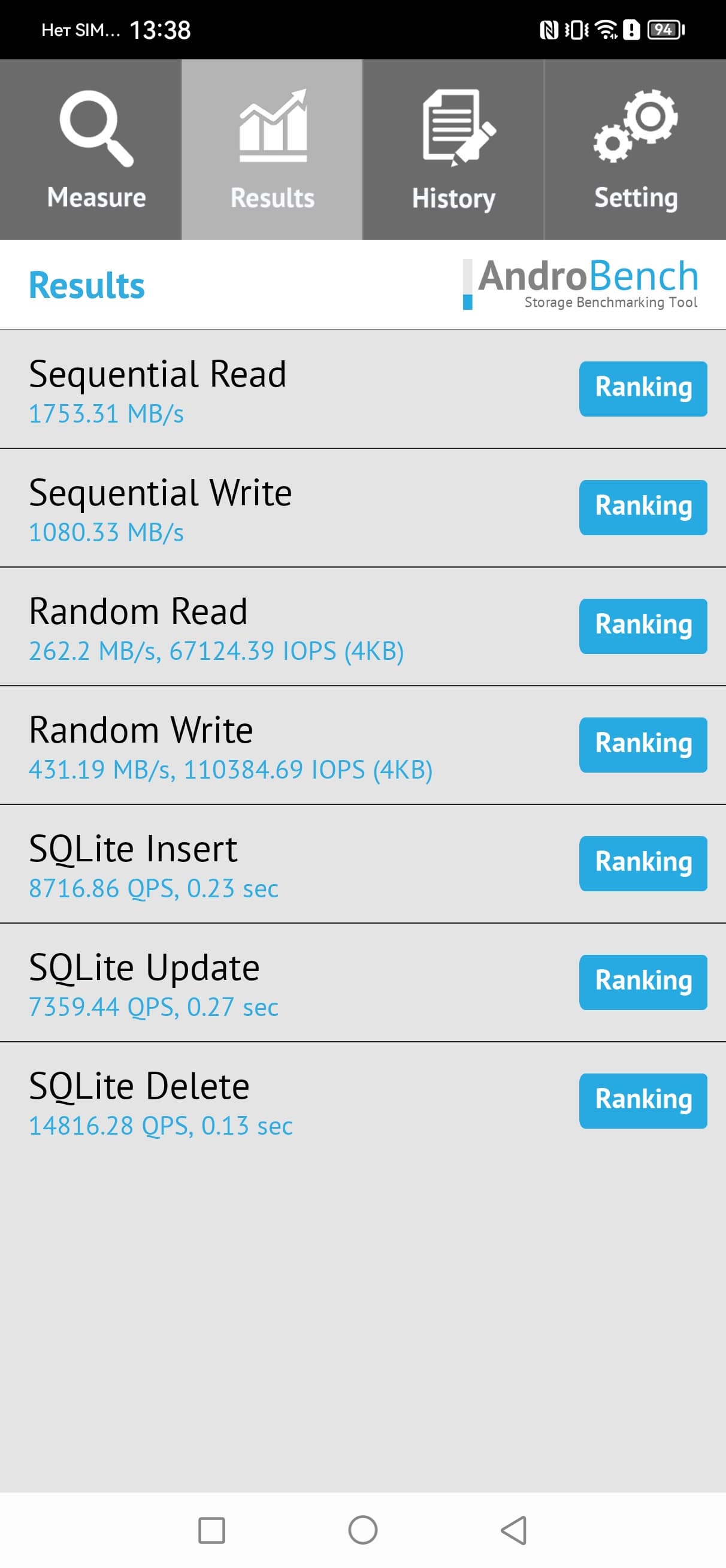Show ranking for Random Read
The width and height of the screenshot is (726, 1568).
click(643, 626)
